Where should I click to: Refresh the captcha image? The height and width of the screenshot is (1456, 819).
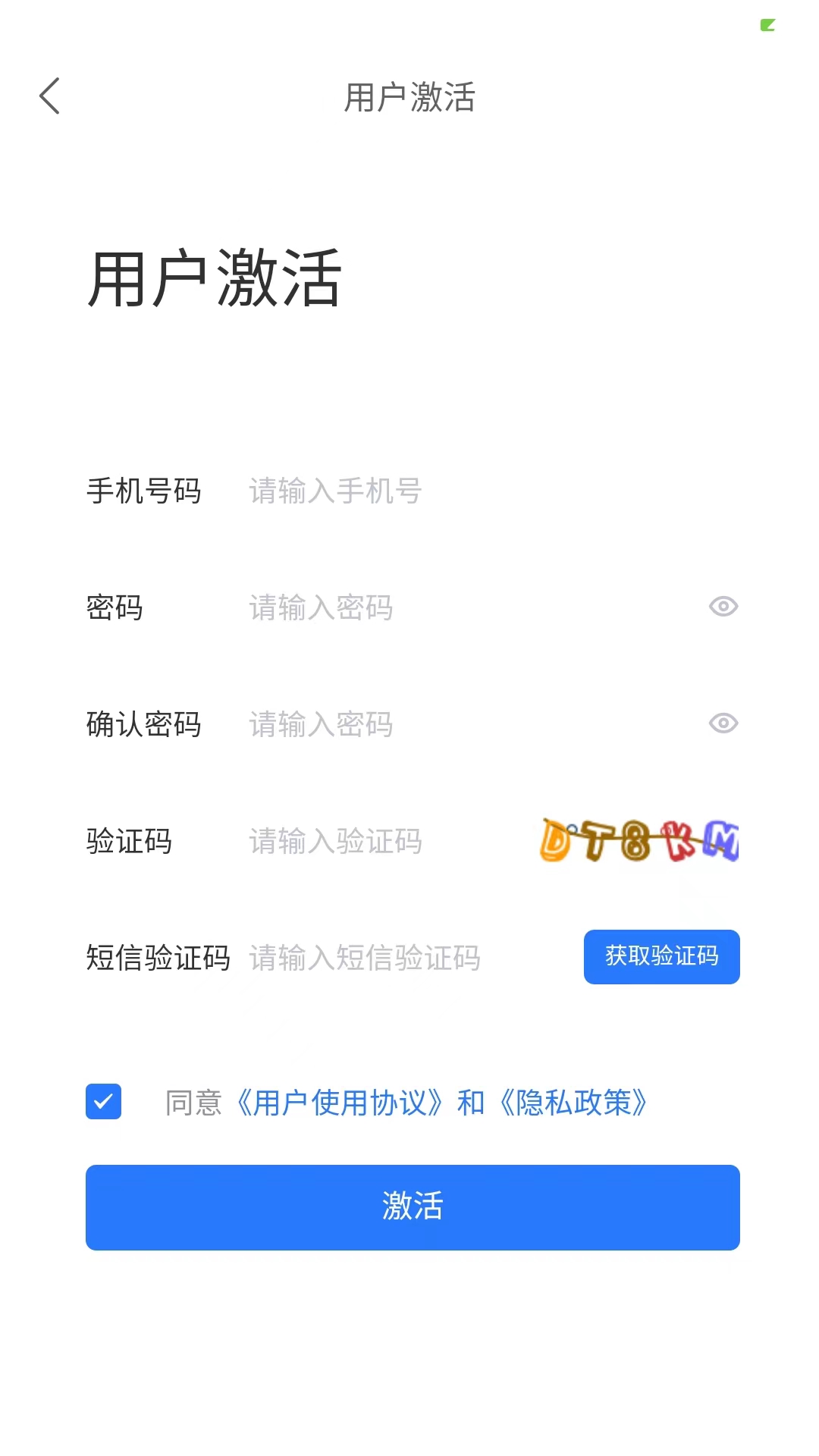(x=639, y=840)
